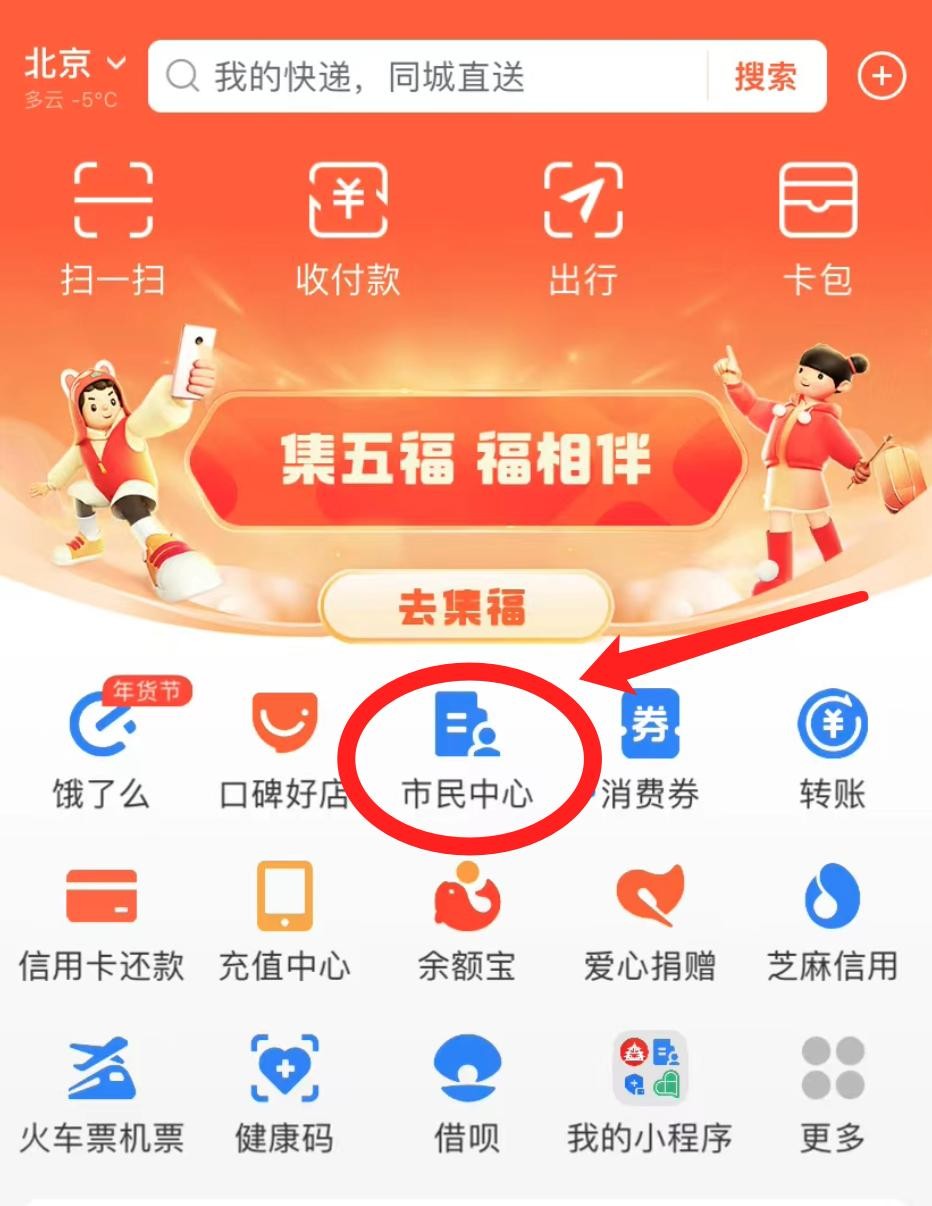Screen dimensions: 932x1206
Task: Open 收付款 payment code
Action: coord(347,229)
